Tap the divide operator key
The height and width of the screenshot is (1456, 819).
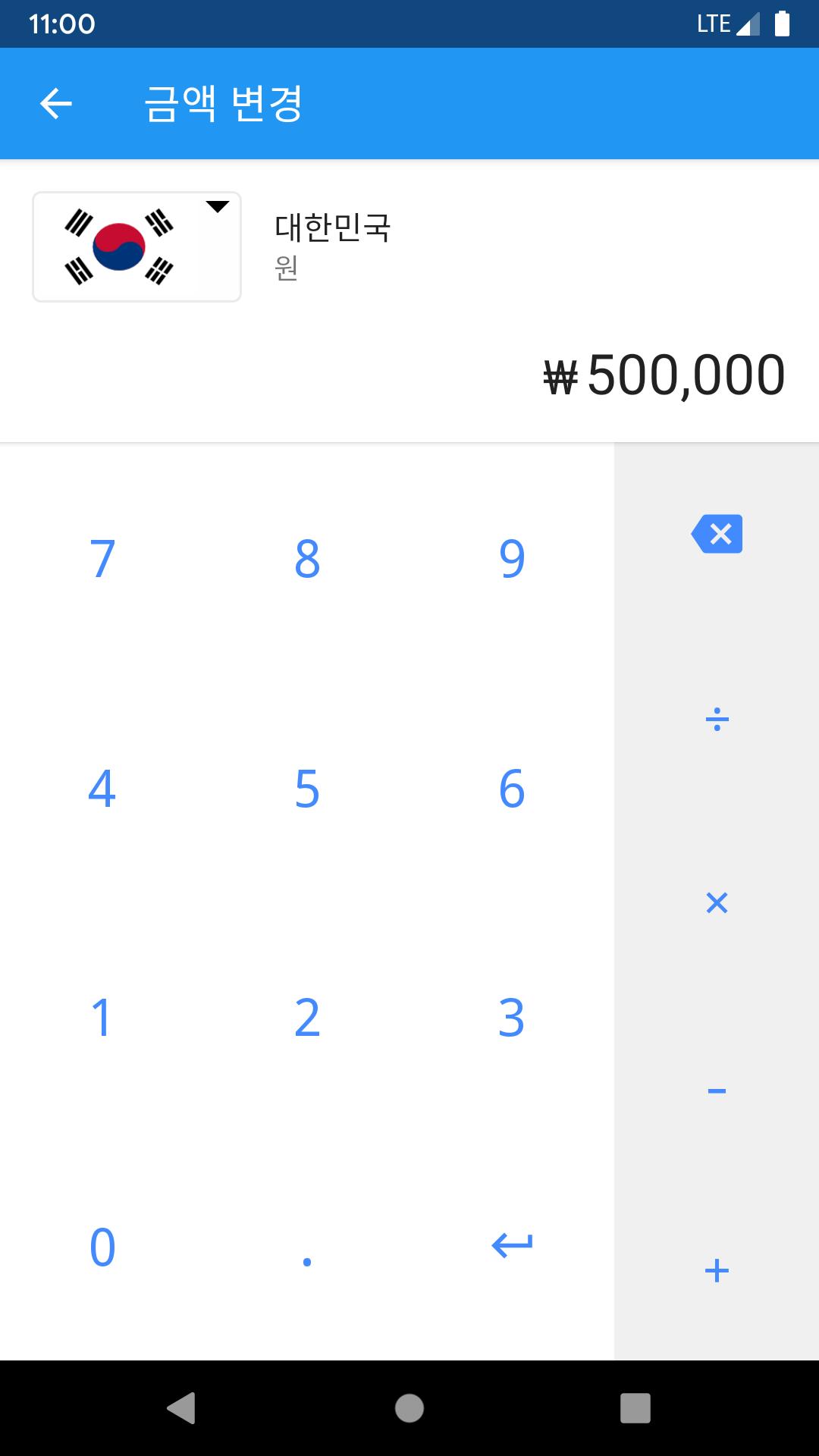717,719
